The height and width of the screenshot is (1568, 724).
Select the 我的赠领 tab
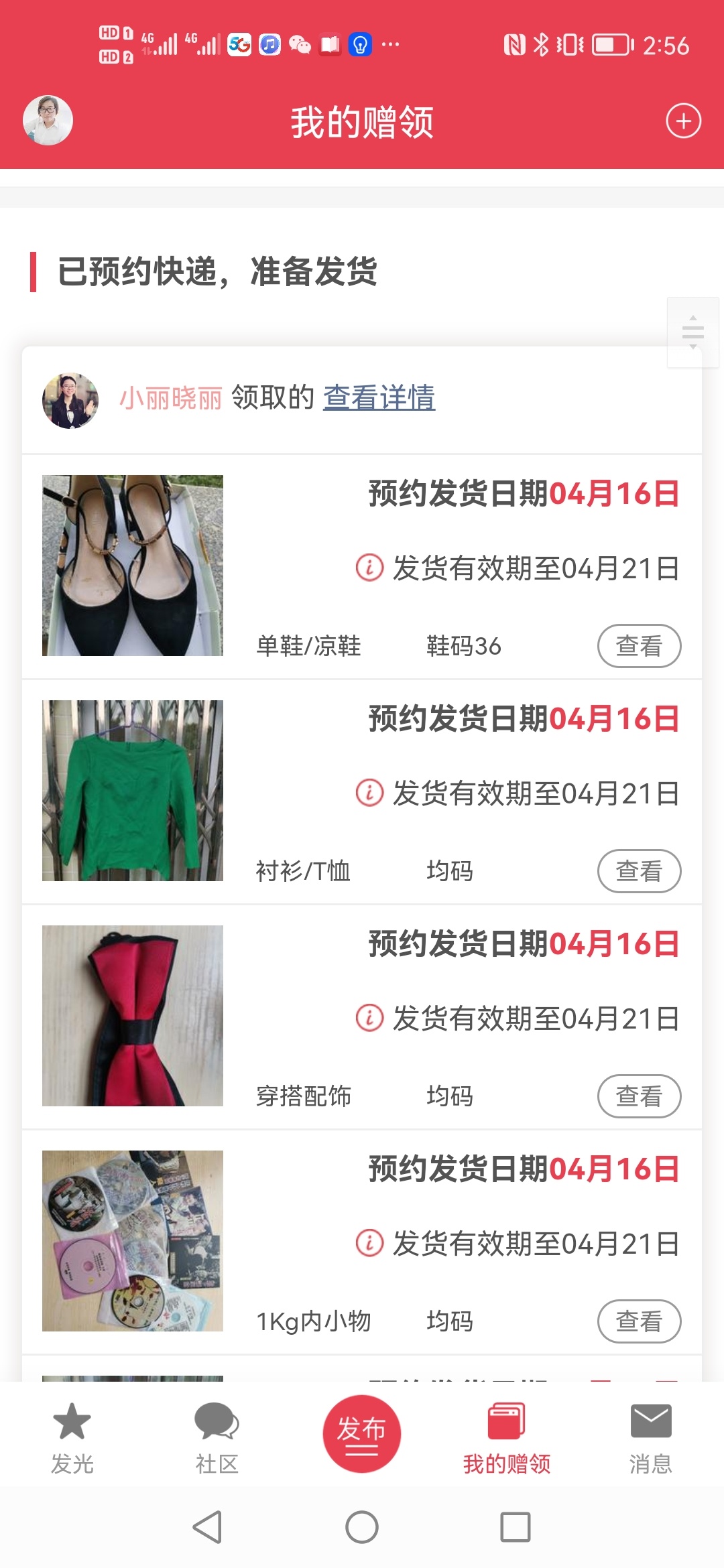click(x=506, y=1438)
